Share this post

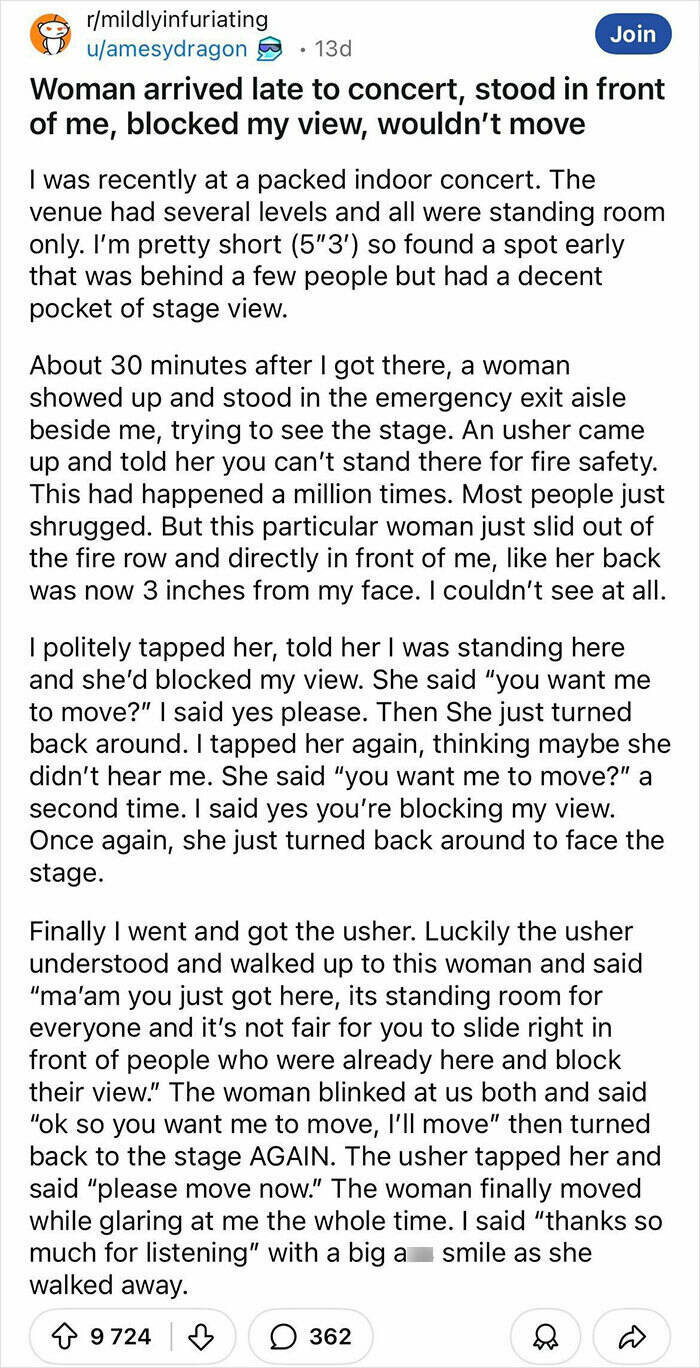point(628,1336)
